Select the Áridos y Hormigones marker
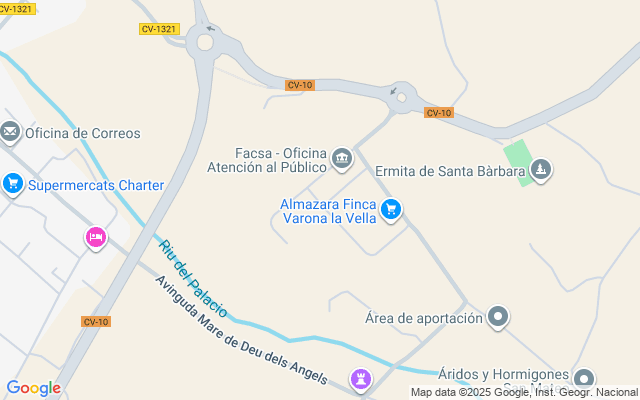 pyautogui.click(x=584, y=378)
